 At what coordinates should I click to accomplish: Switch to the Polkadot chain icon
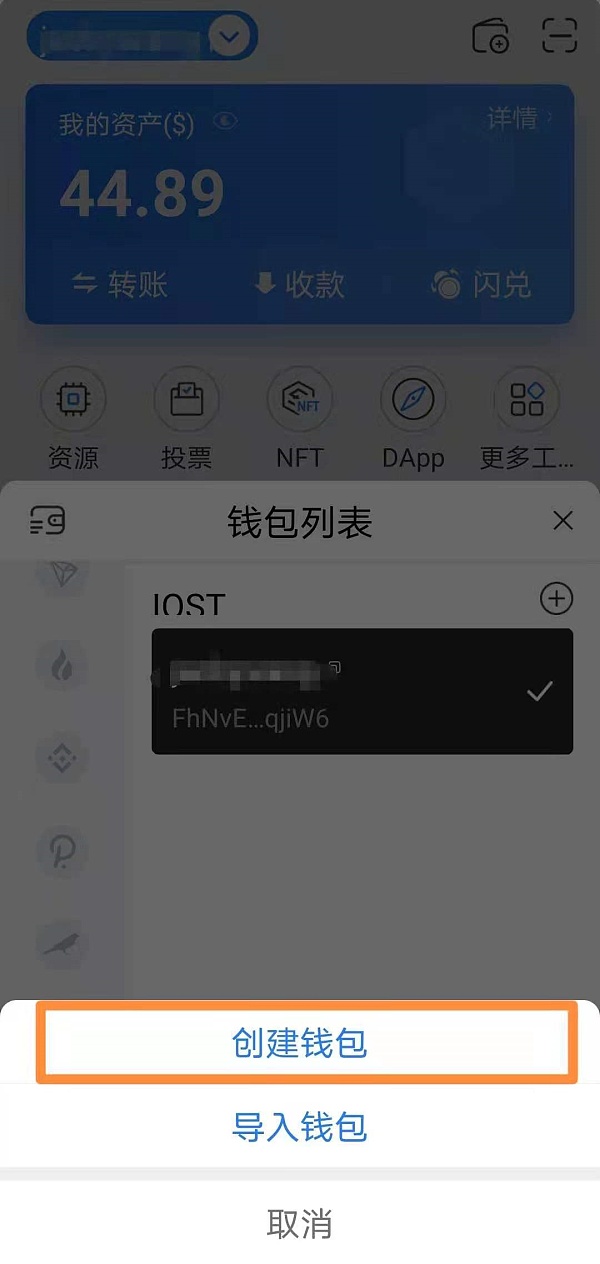[62, 851]
